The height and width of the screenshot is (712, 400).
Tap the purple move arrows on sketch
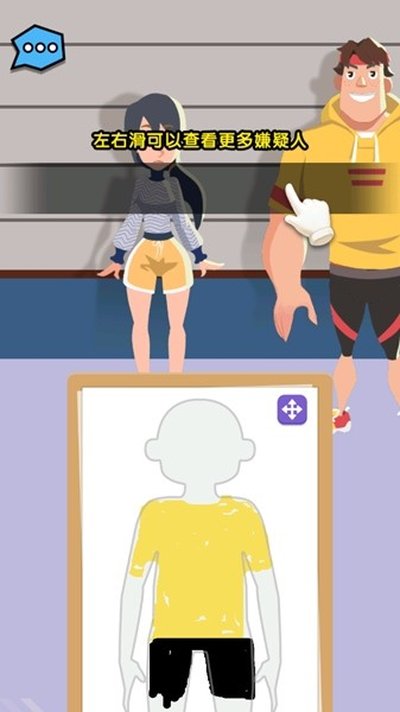pyautogui.click(x=292, y=410)
